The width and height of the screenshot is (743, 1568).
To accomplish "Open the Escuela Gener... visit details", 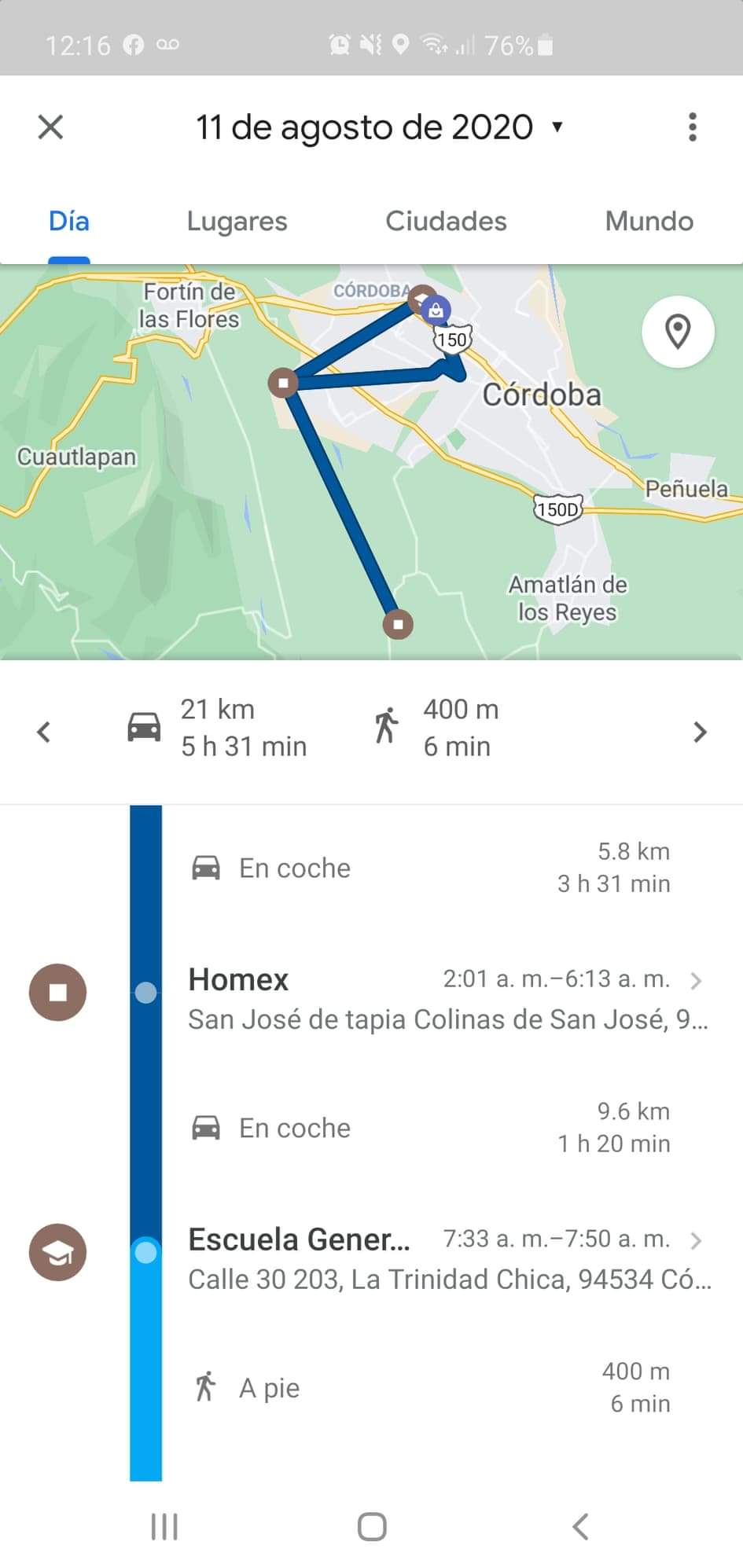I will [x=448, y=1258].
